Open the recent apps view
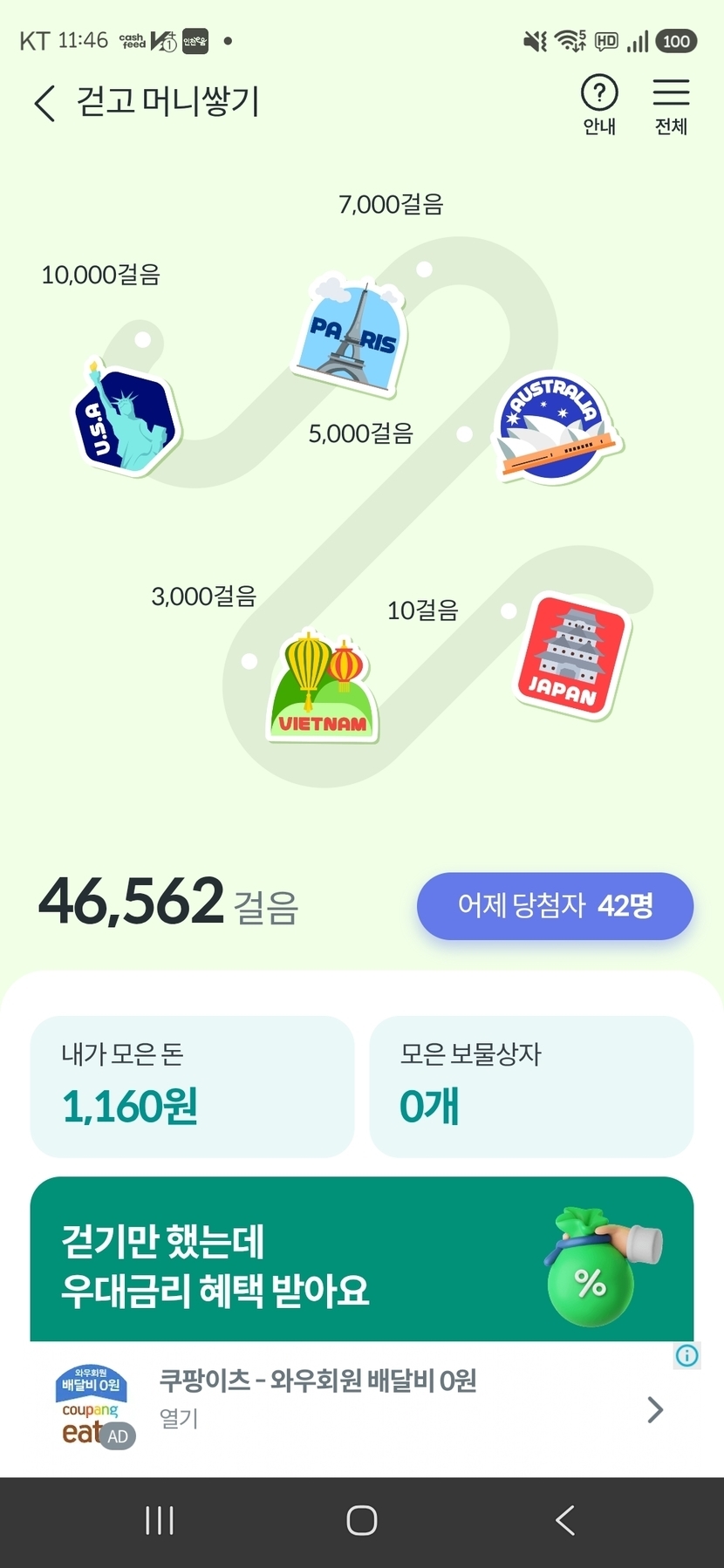724x1568 pixels. (160, 1521)
